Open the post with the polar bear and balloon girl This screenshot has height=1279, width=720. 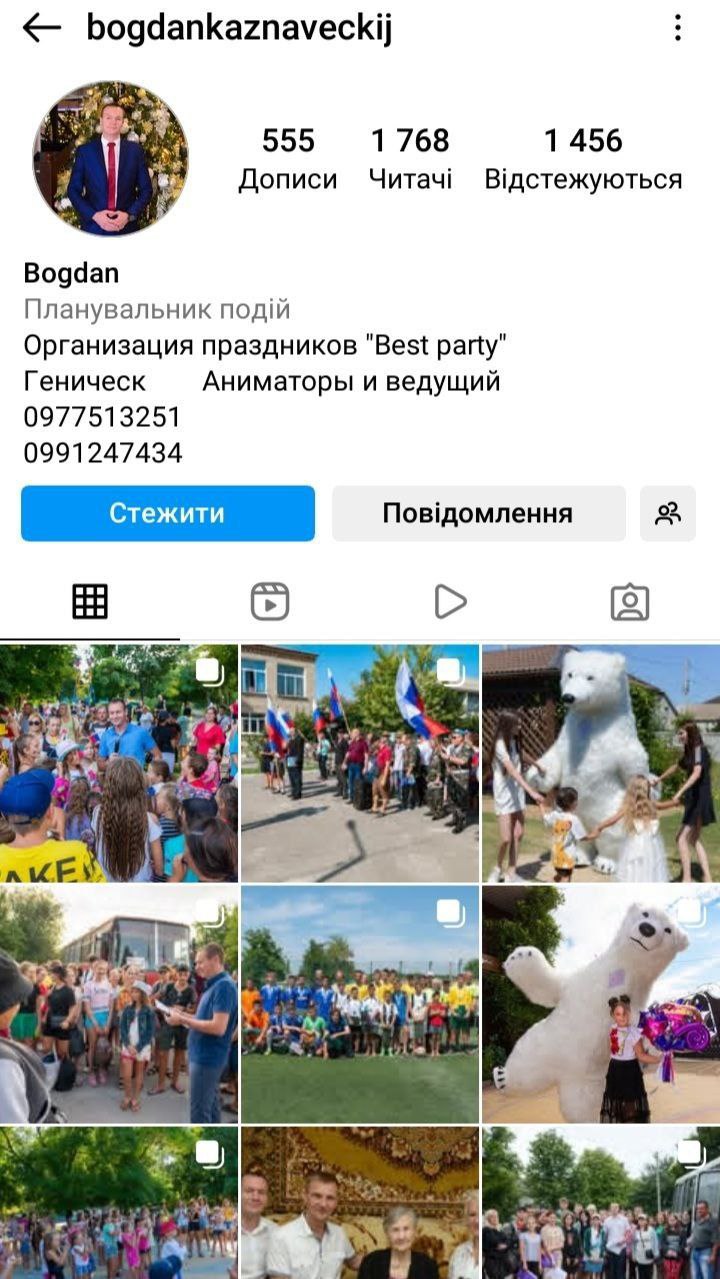click(601, 1003)
